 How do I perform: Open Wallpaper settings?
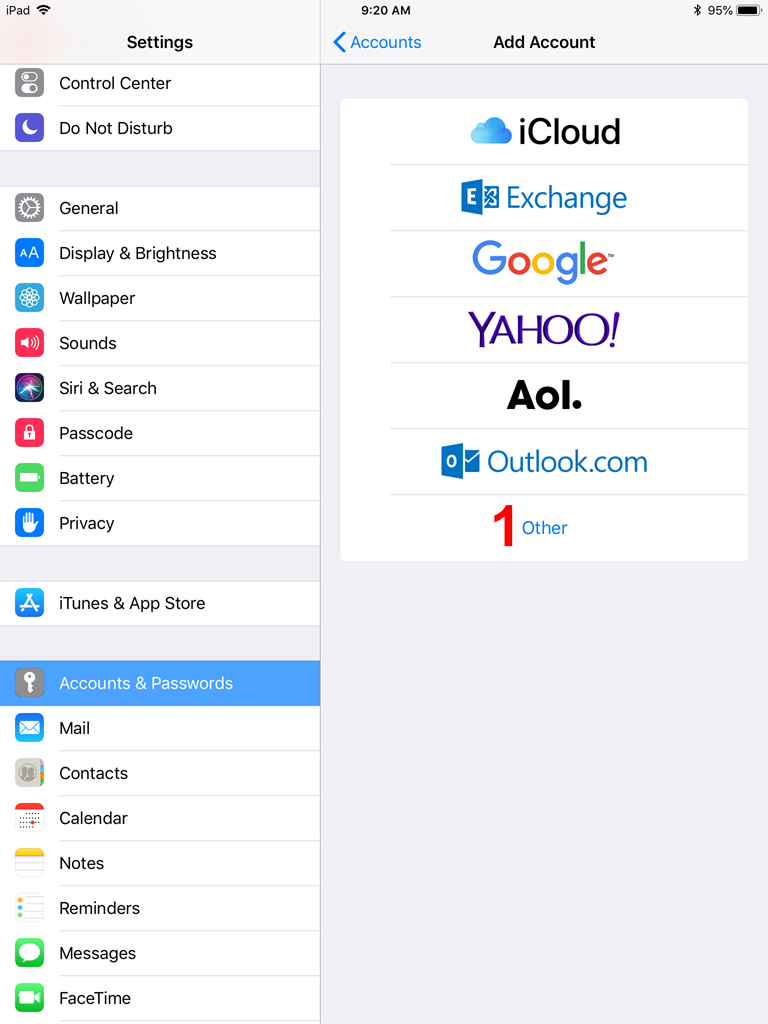pos(97,298)
